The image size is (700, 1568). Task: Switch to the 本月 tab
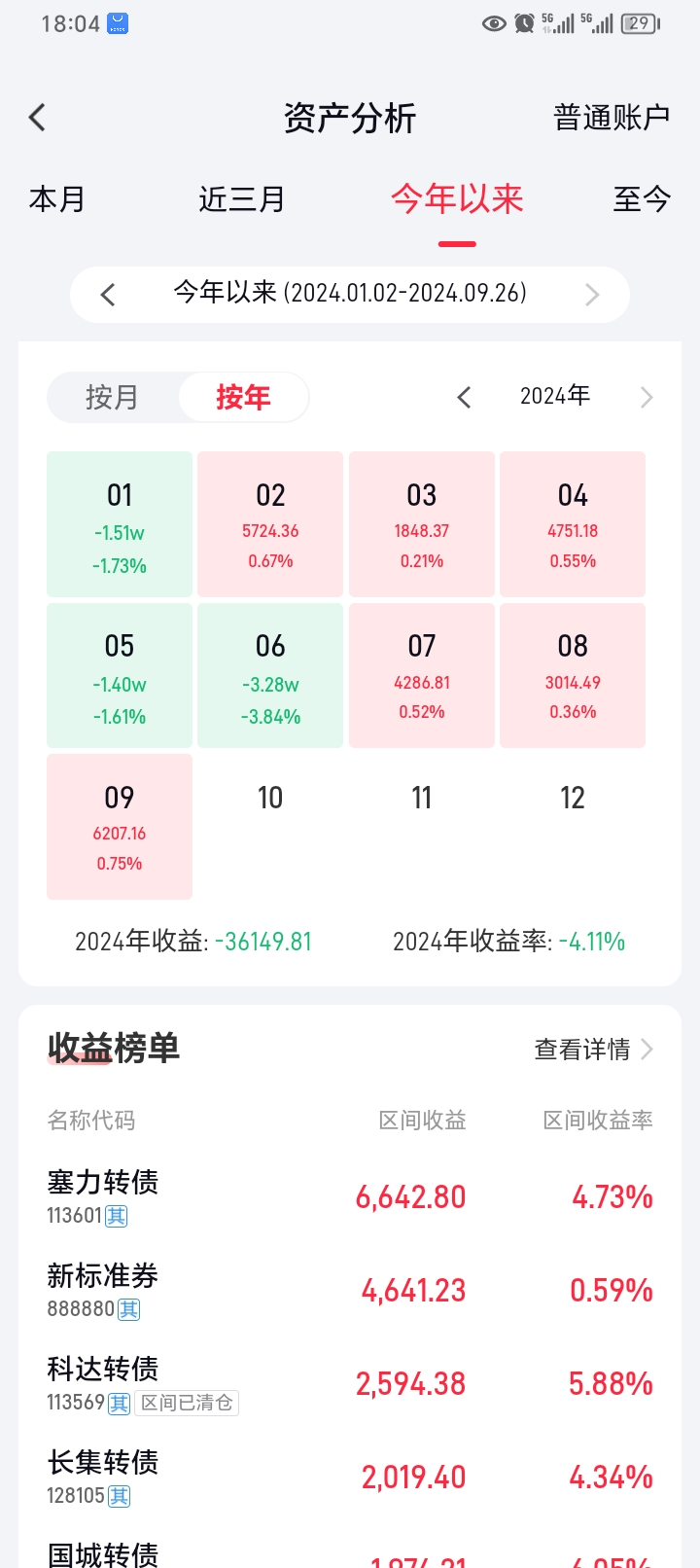click(57, 199)
